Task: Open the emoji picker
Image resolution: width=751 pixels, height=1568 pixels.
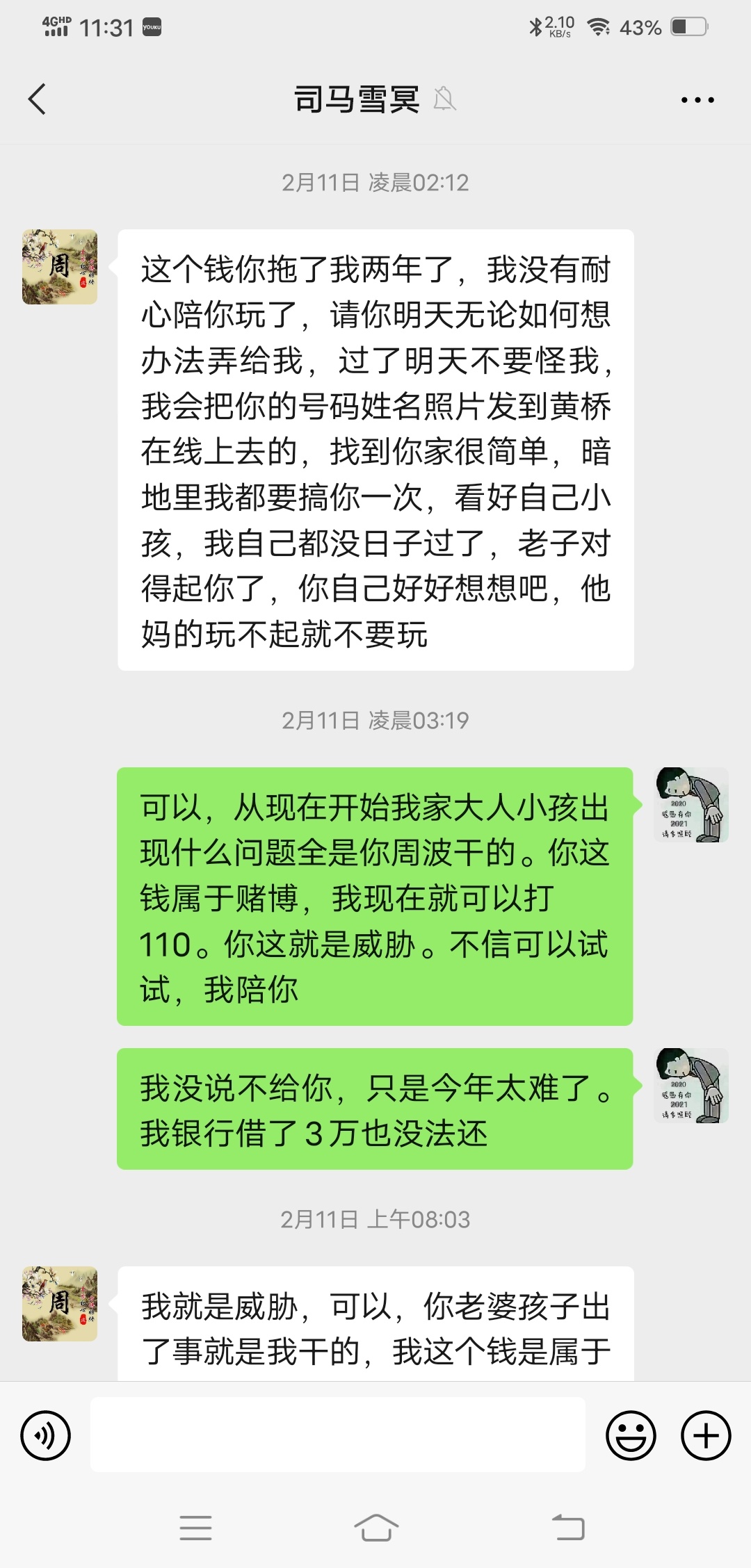Action: click(631, 1435)
